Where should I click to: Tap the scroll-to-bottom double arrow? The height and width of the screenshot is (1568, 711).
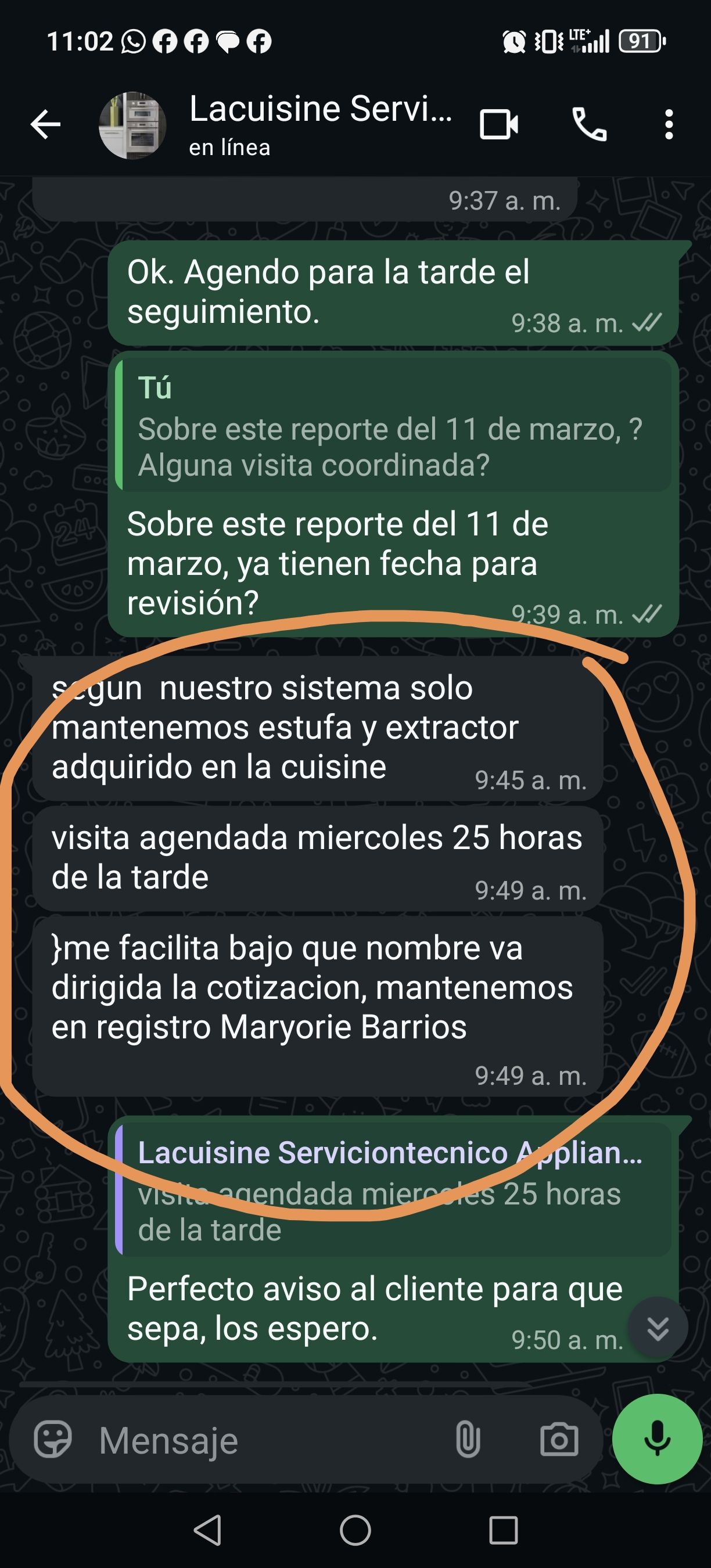(658, 1328)
